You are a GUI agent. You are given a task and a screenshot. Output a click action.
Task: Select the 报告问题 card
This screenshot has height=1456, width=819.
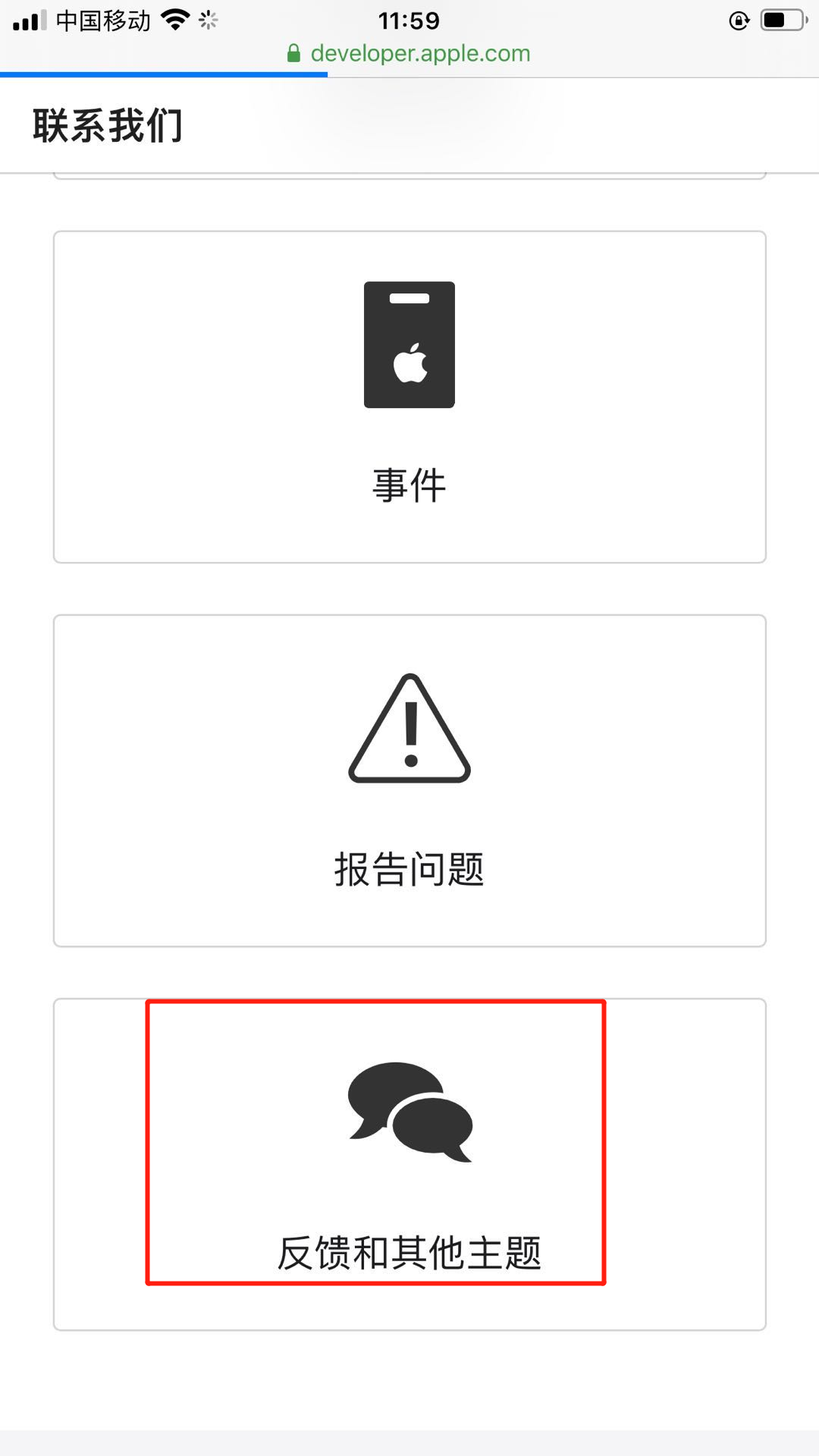coord(409,780)
